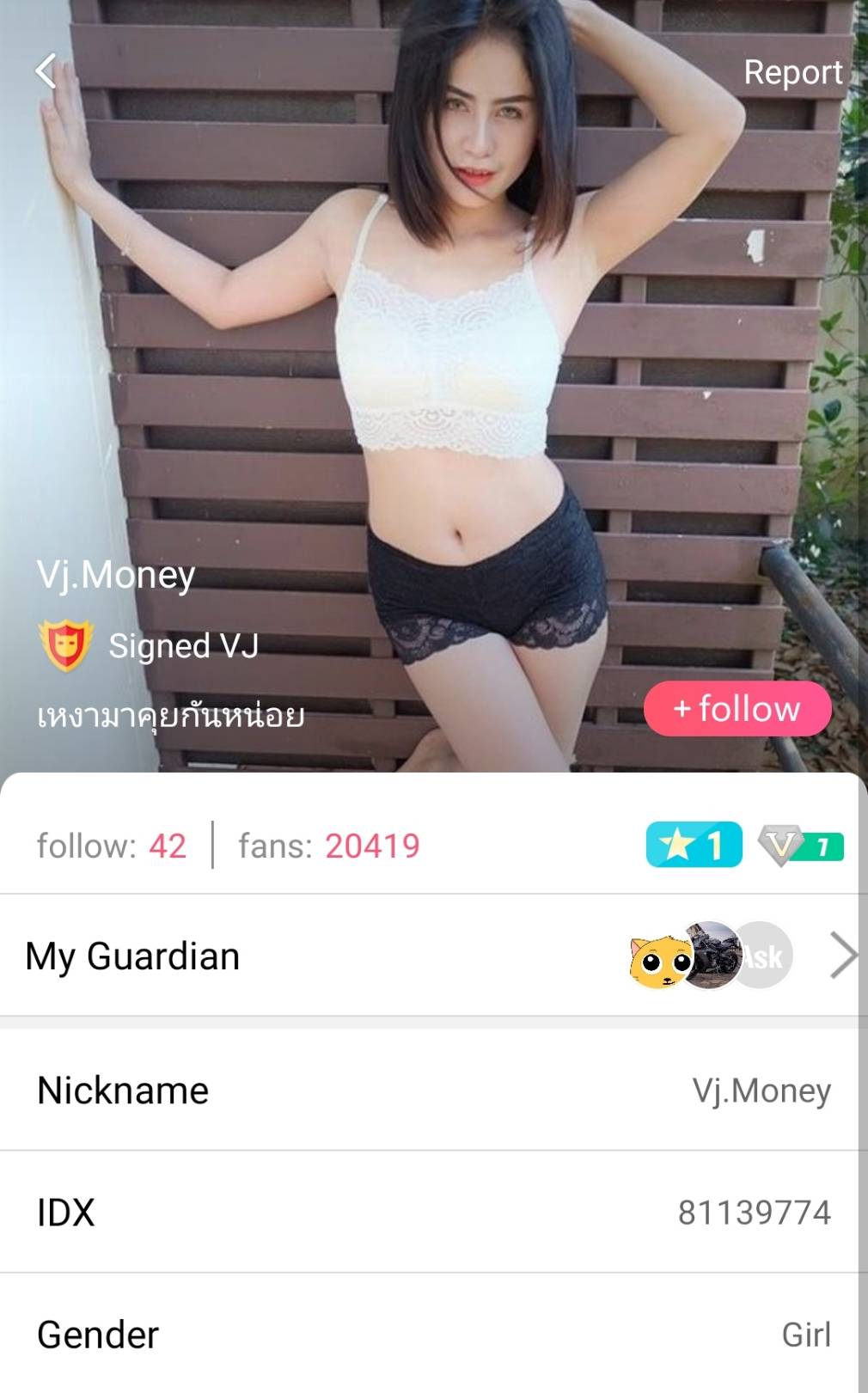Follow Vj.Money

(x=737, y=709)
